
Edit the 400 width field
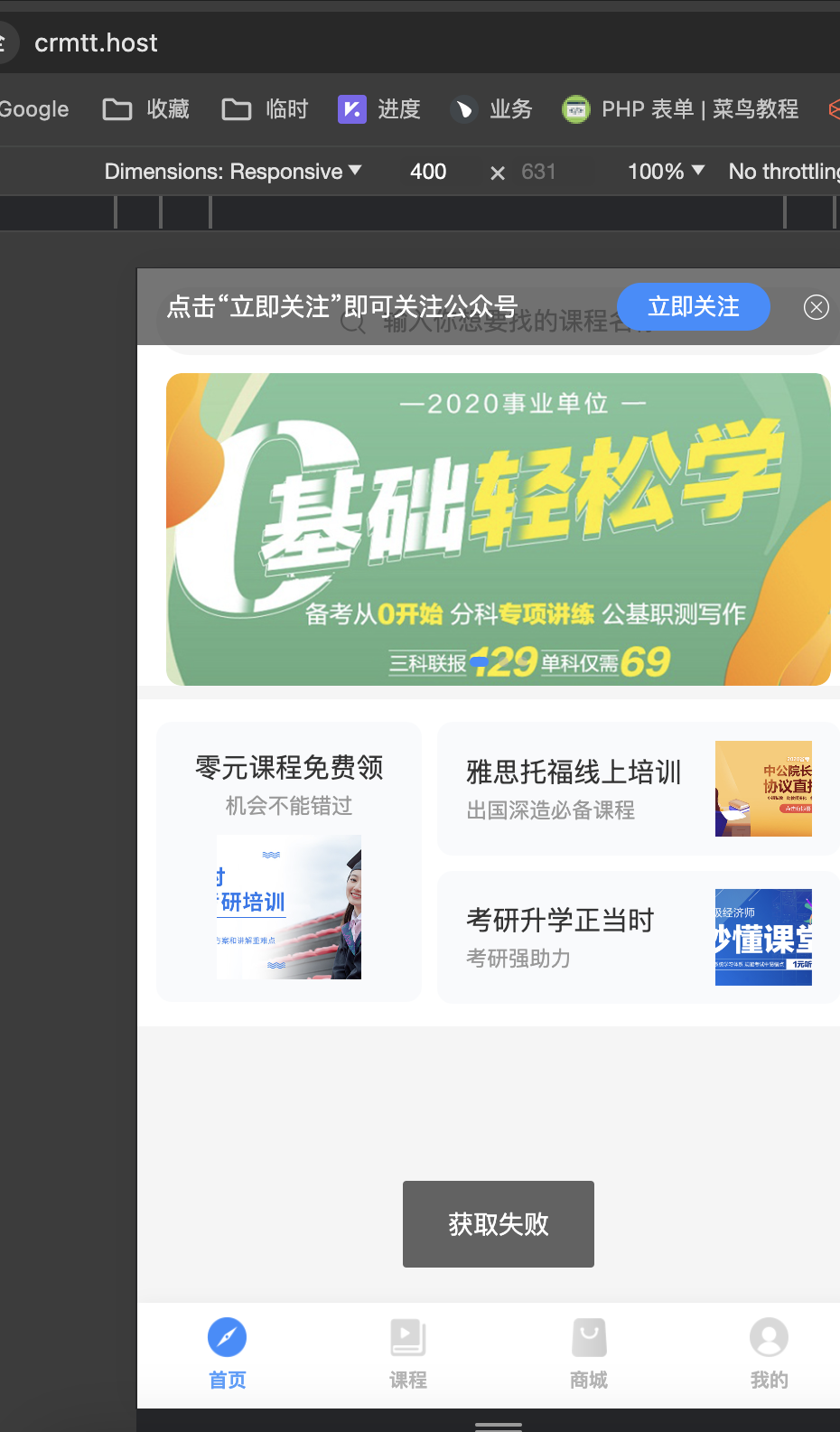tap(428, 172)
